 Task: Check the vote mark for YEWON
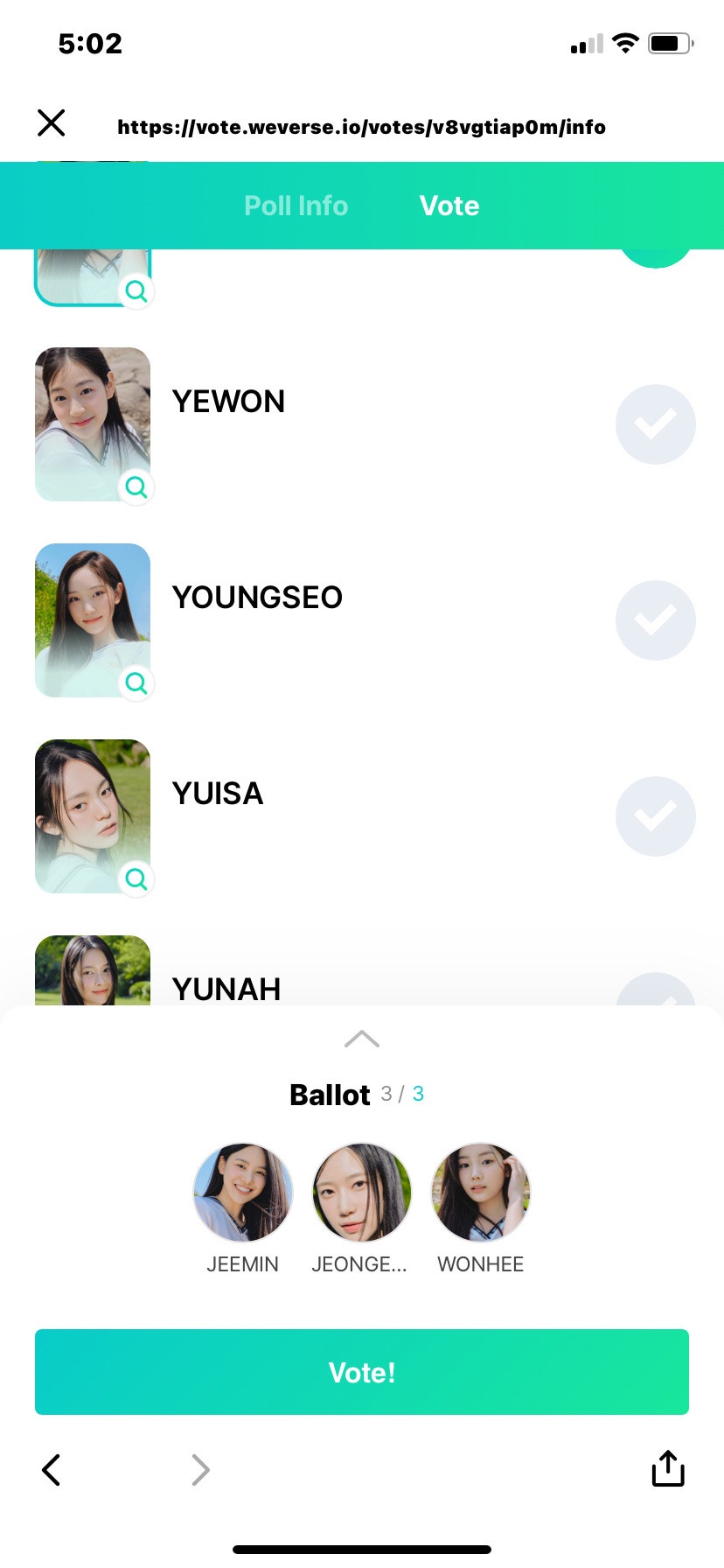(x=655, y=424)
